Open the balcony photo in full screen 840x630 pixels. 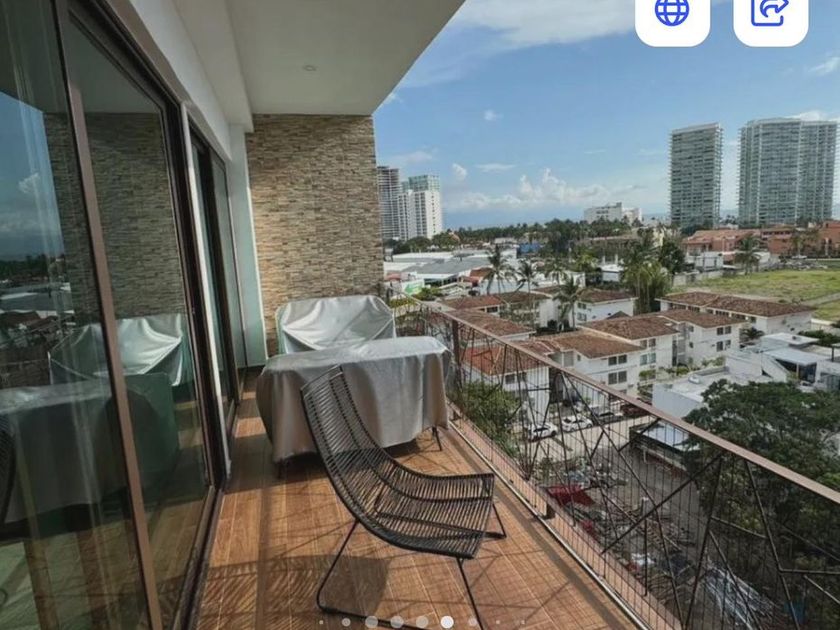[x=420, y=330]
